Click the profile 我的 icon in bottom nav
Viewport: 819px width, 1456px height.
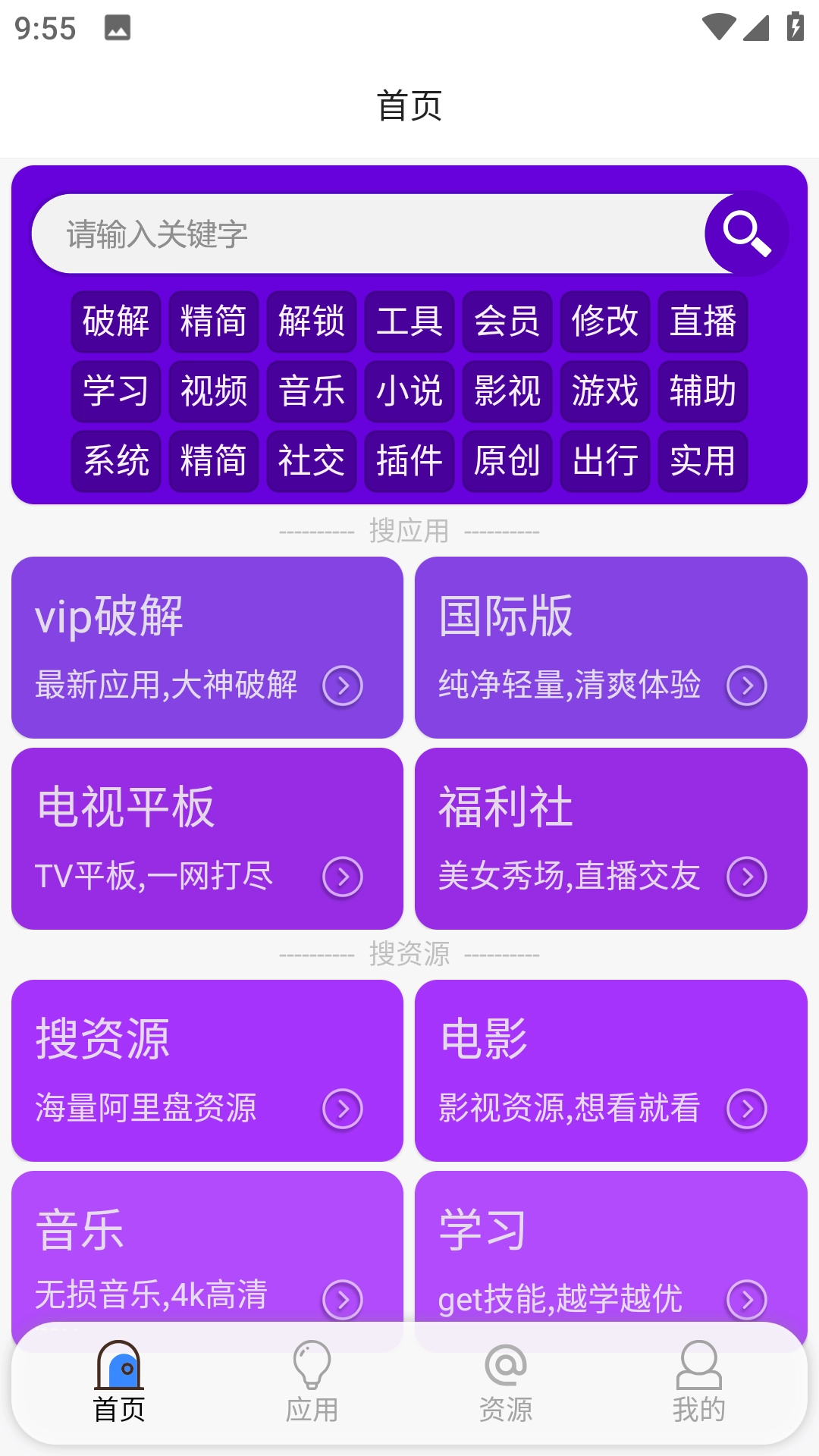pyautogui.click(x=699, y=1365)
